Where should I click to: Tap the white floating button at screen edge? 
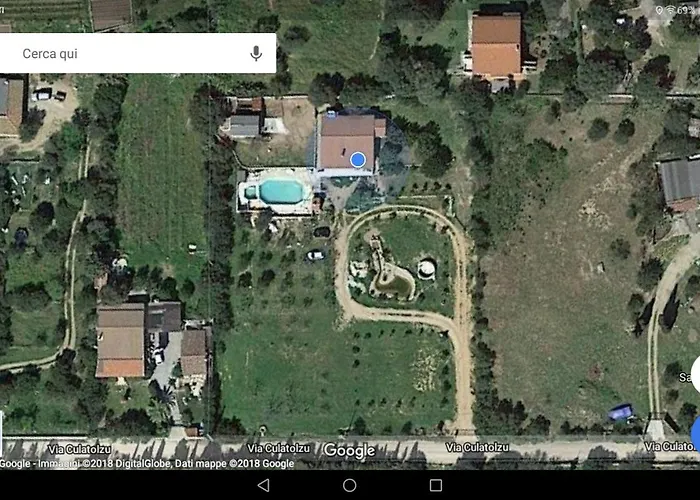point(689,377)
